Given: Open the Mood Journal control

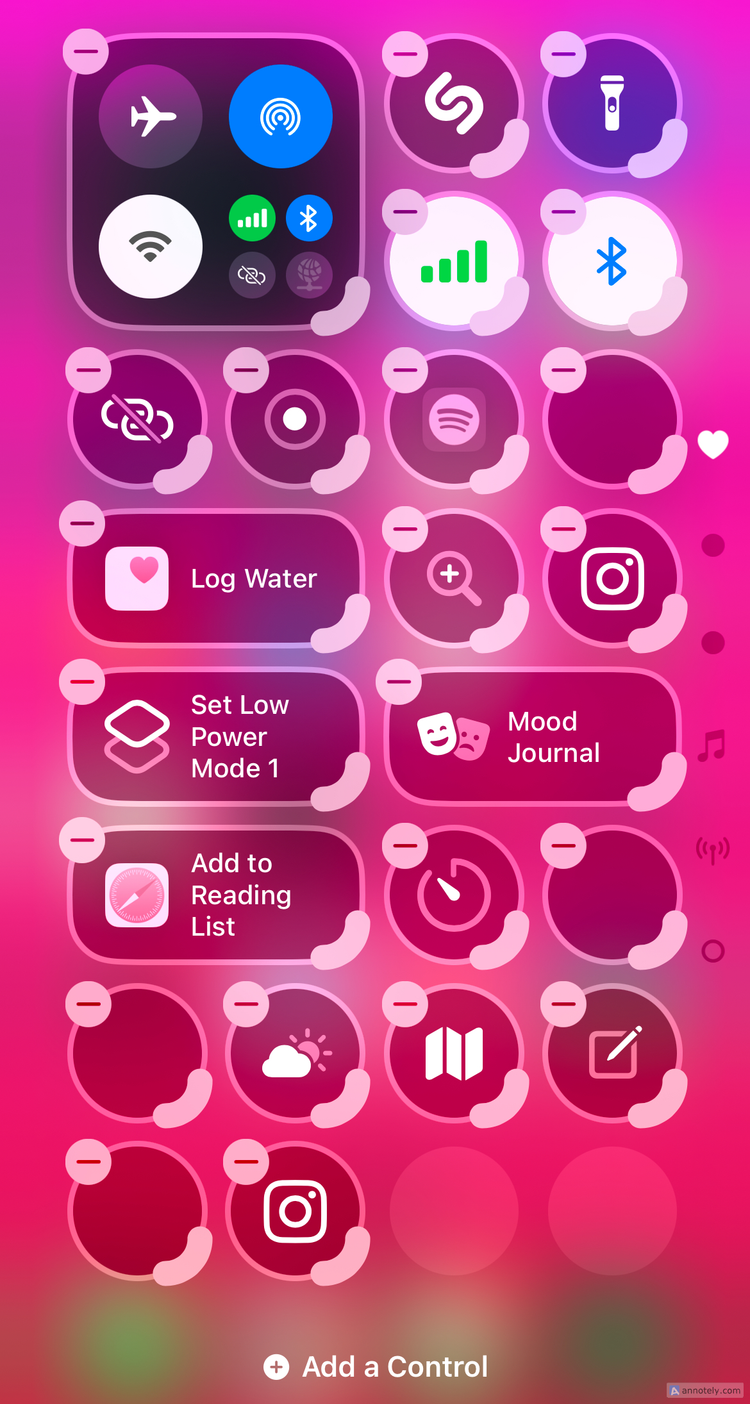Looking at the screenshot, I should coord(533,737).
